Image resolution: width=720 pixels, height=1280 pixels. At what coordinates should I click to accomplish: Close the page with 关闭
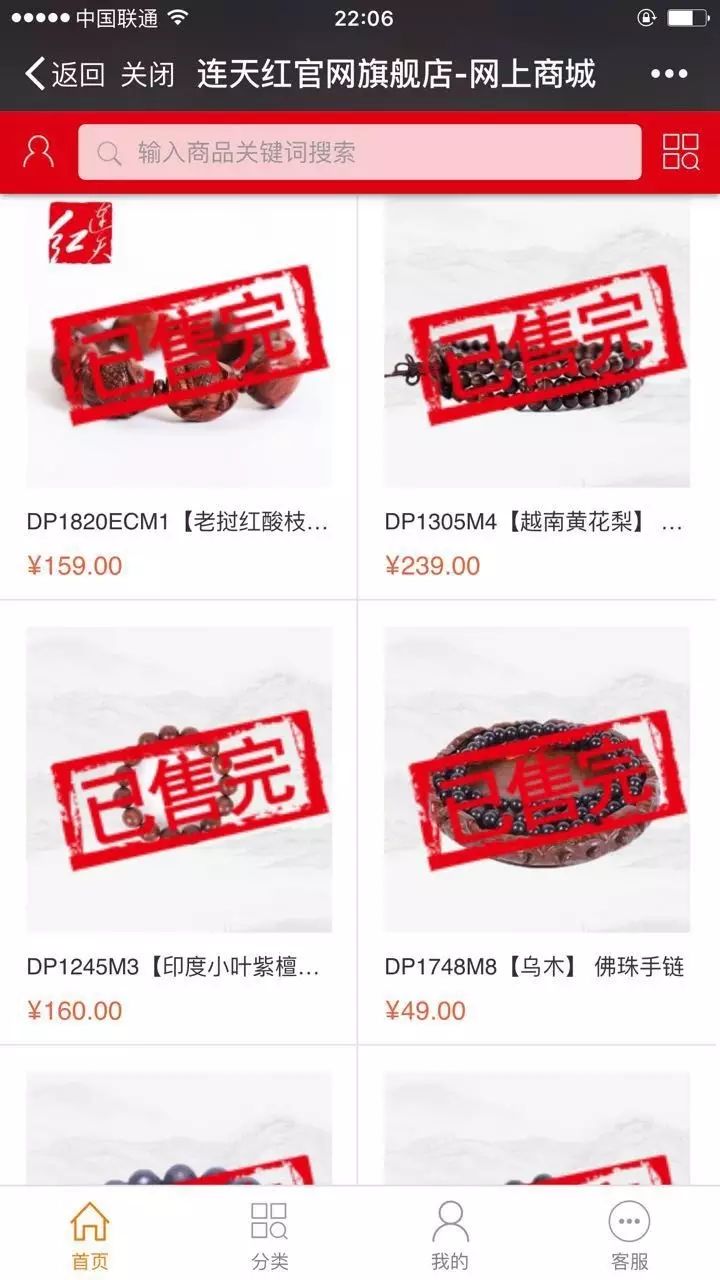(147, 74)
